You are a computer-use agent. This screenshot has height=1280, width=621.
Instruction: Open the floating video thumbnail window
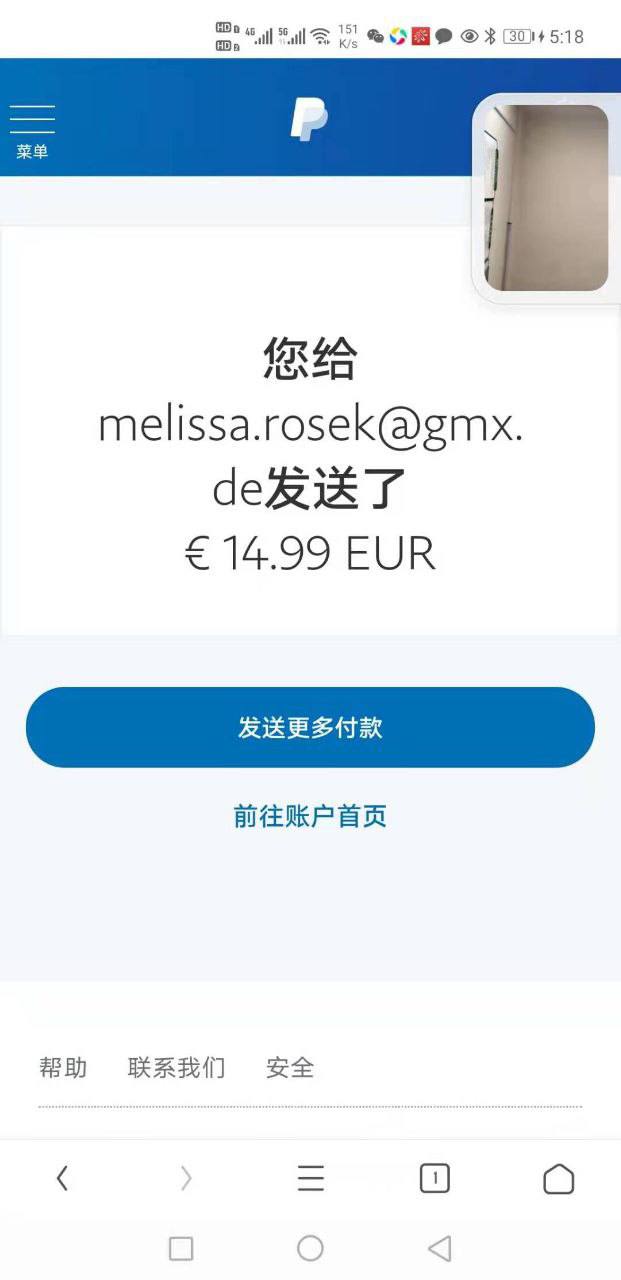click(x=546, y=198)
